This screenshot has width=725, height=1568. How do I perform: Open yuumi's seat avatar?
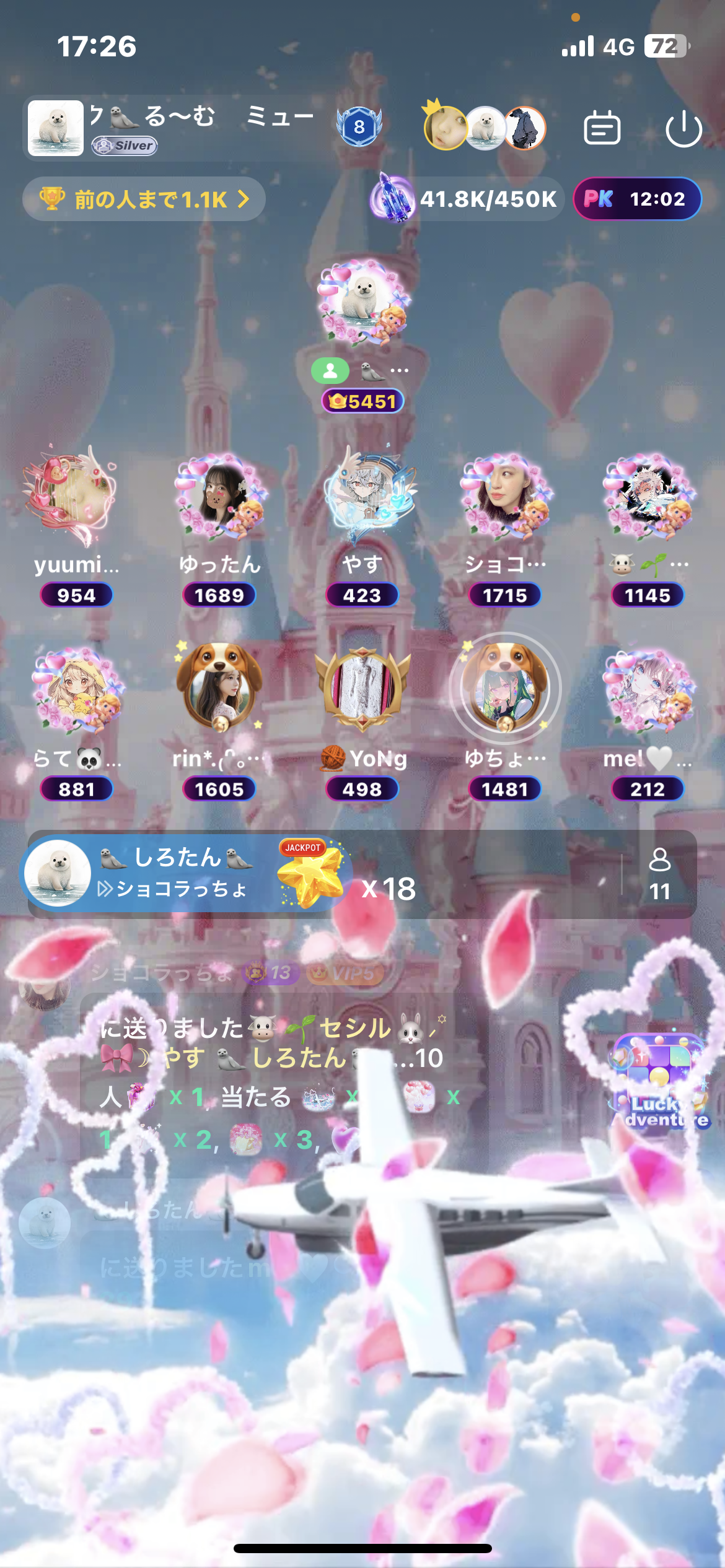coord(71,495)
